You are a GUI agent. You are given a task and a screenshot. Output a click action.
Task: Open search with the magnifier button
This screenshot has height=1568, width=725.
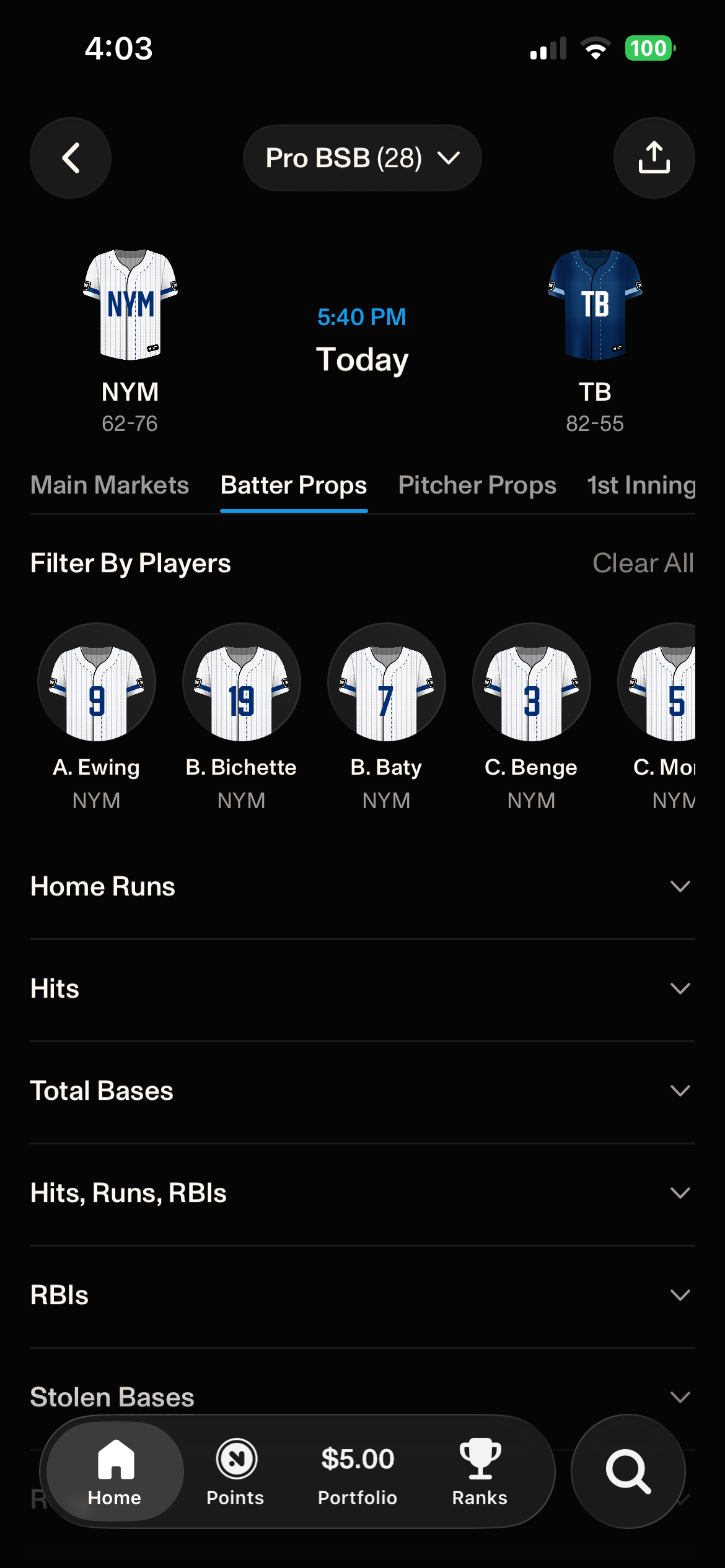coord(628,1471)
